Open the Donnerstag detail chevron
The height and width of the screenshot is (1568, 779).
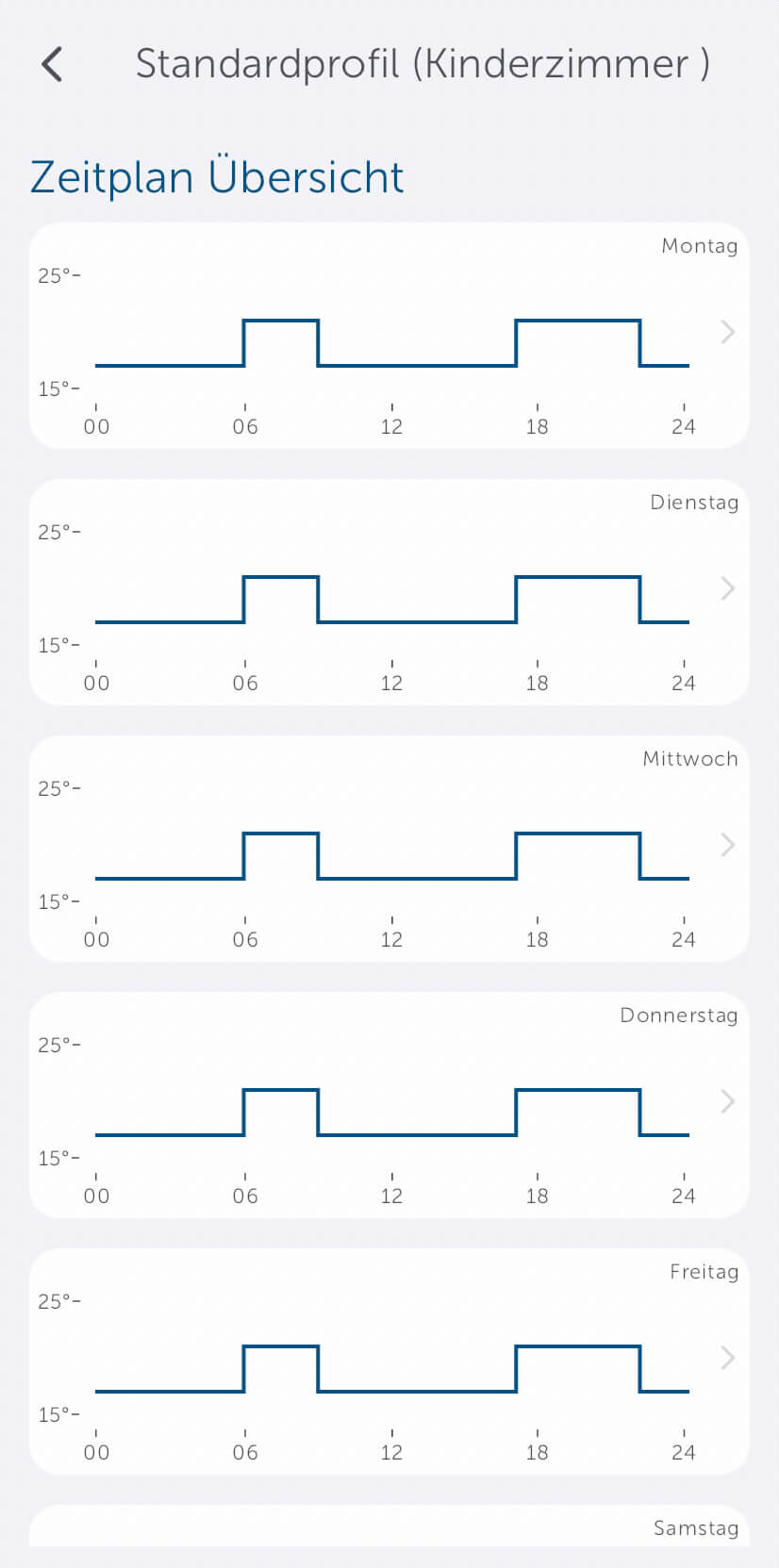coord(727,1101)
